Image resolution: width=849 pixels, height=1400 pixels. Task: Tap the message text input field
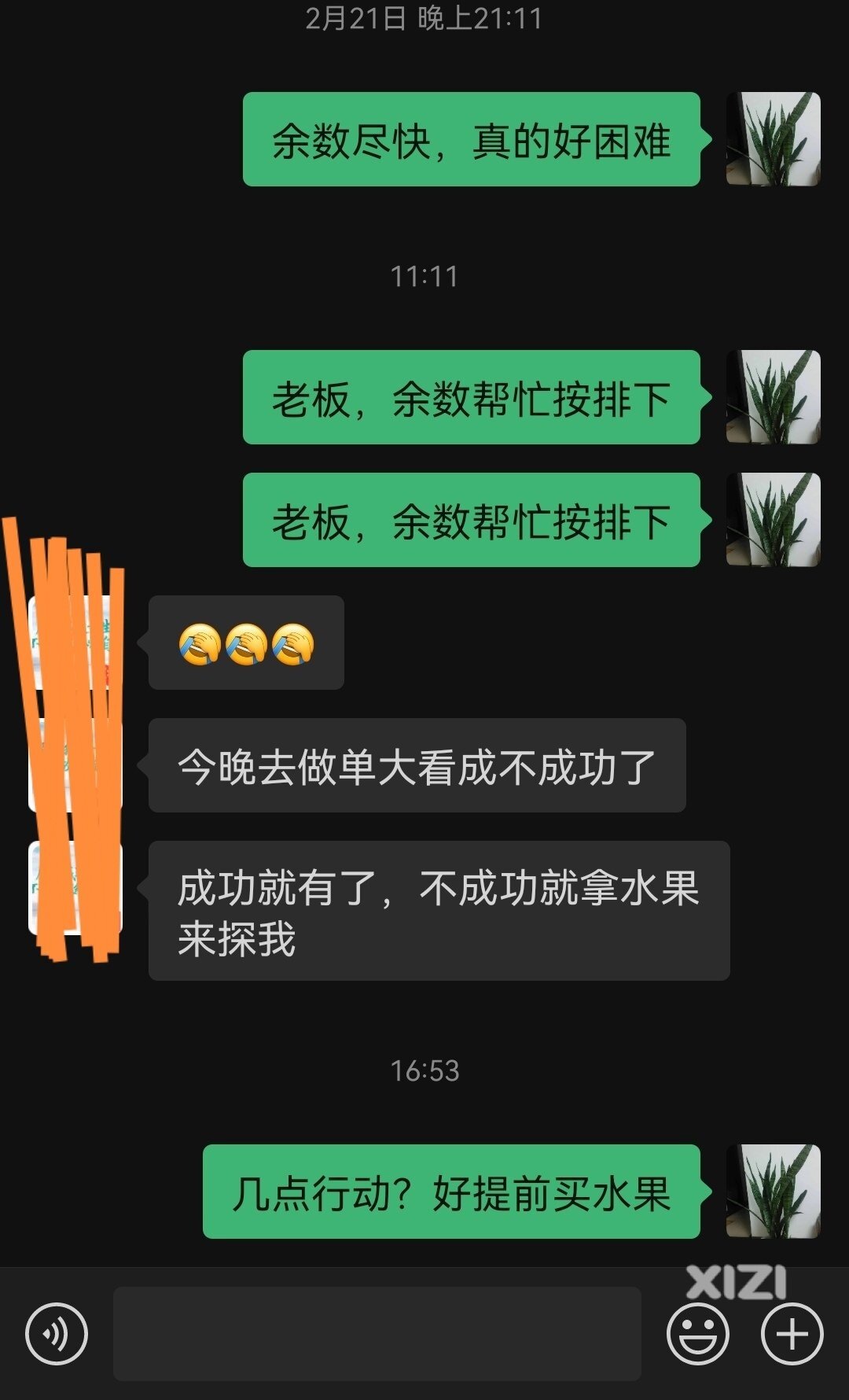[377, 1333]
